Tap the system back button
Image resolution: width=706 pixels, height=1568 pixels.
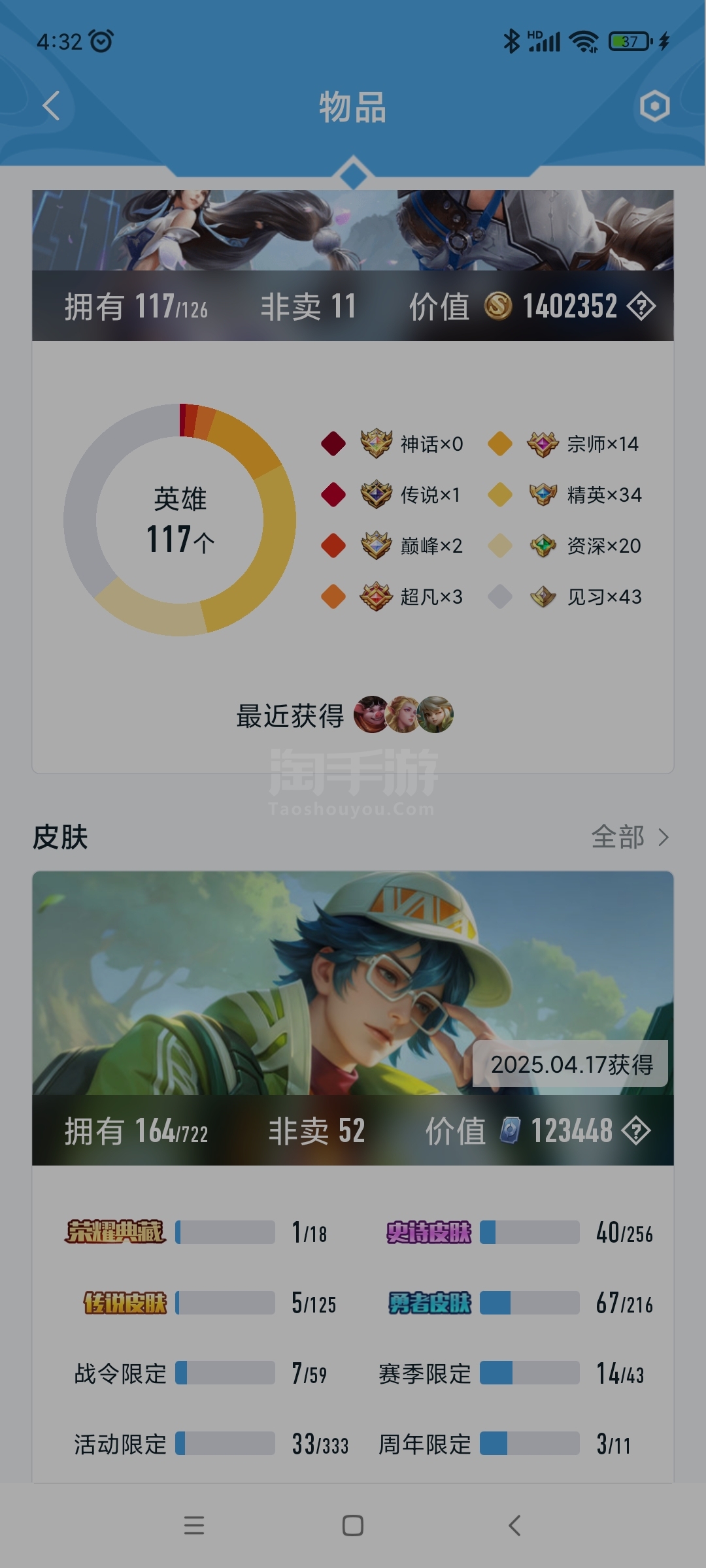514,1526
